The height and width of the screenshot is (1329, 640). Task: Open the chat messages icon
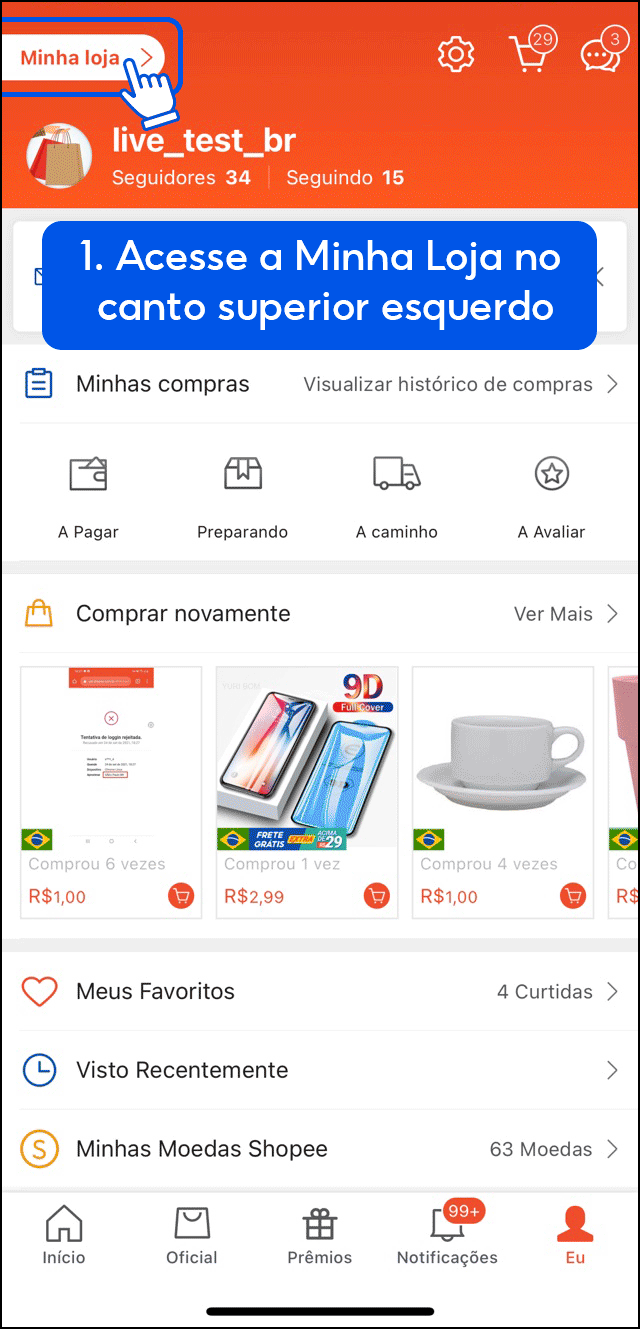point(599,54)
